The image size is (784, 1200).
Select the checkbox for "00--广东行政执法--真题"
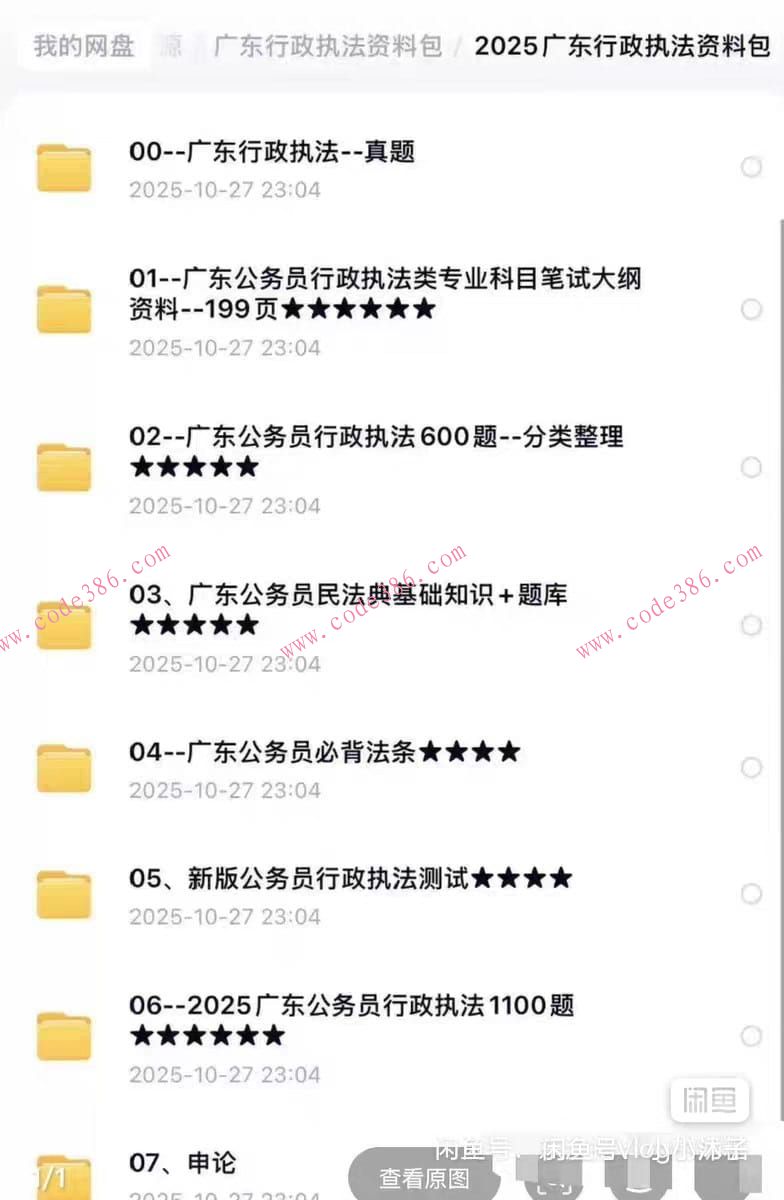[751, 167]
